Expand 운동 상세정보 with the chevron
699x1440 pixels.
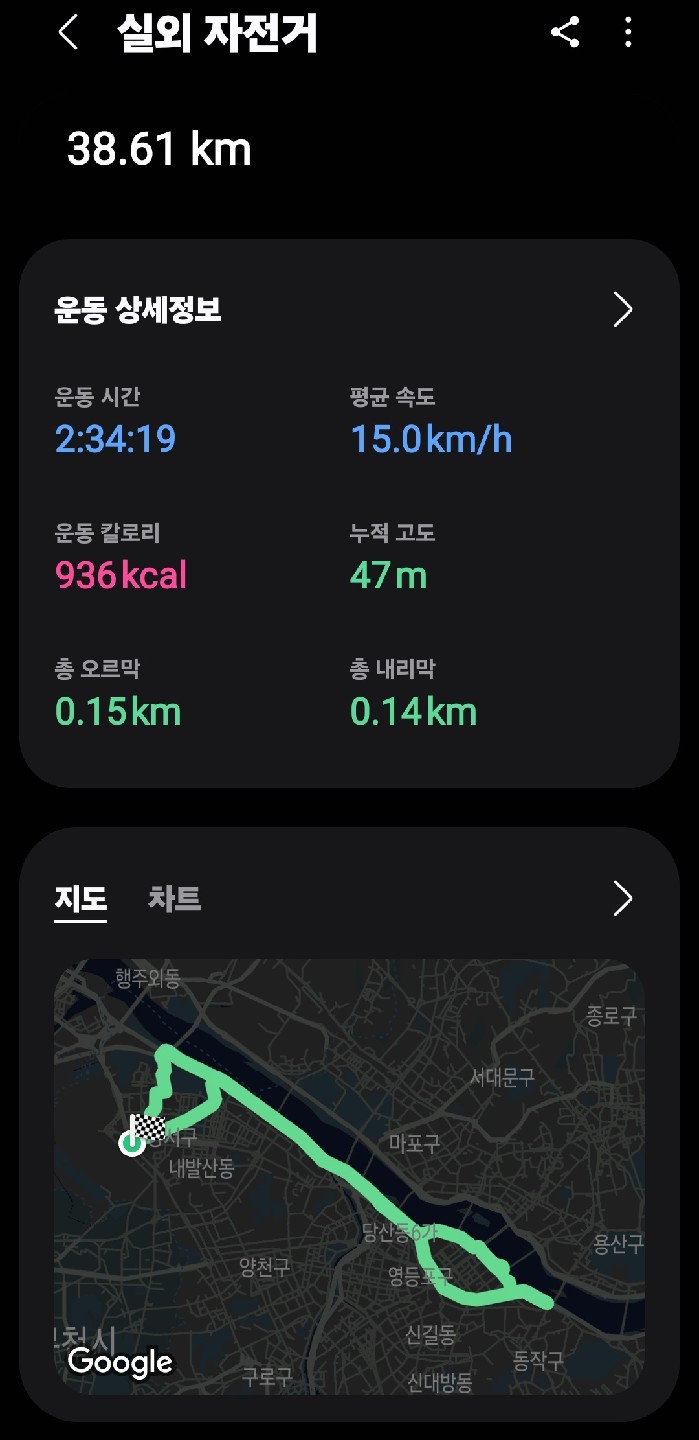pos(622,310)
